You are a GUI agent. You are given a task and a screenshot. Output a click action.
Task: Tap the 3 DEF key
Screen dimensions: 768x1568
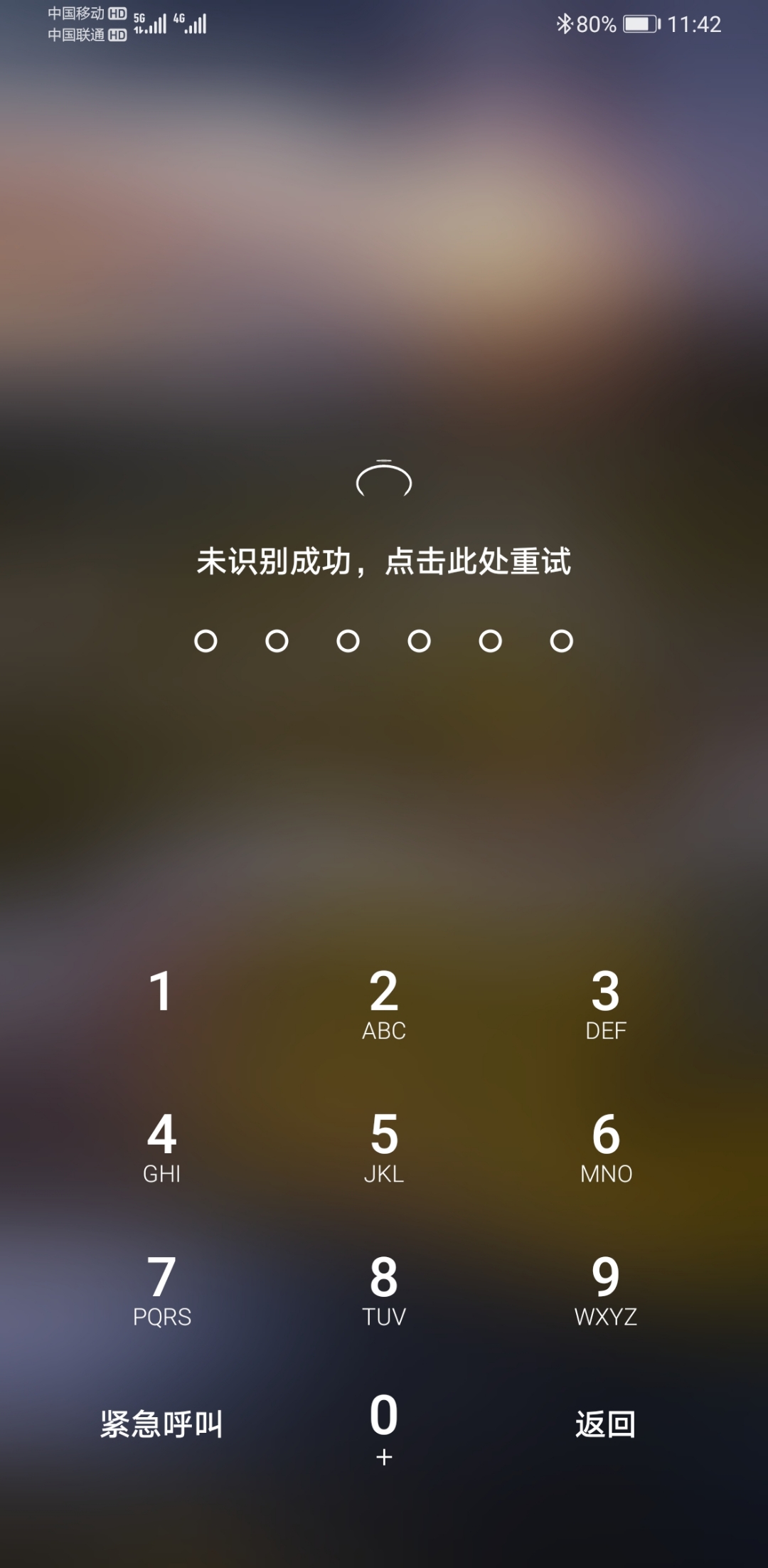(x=606, y=1003)
